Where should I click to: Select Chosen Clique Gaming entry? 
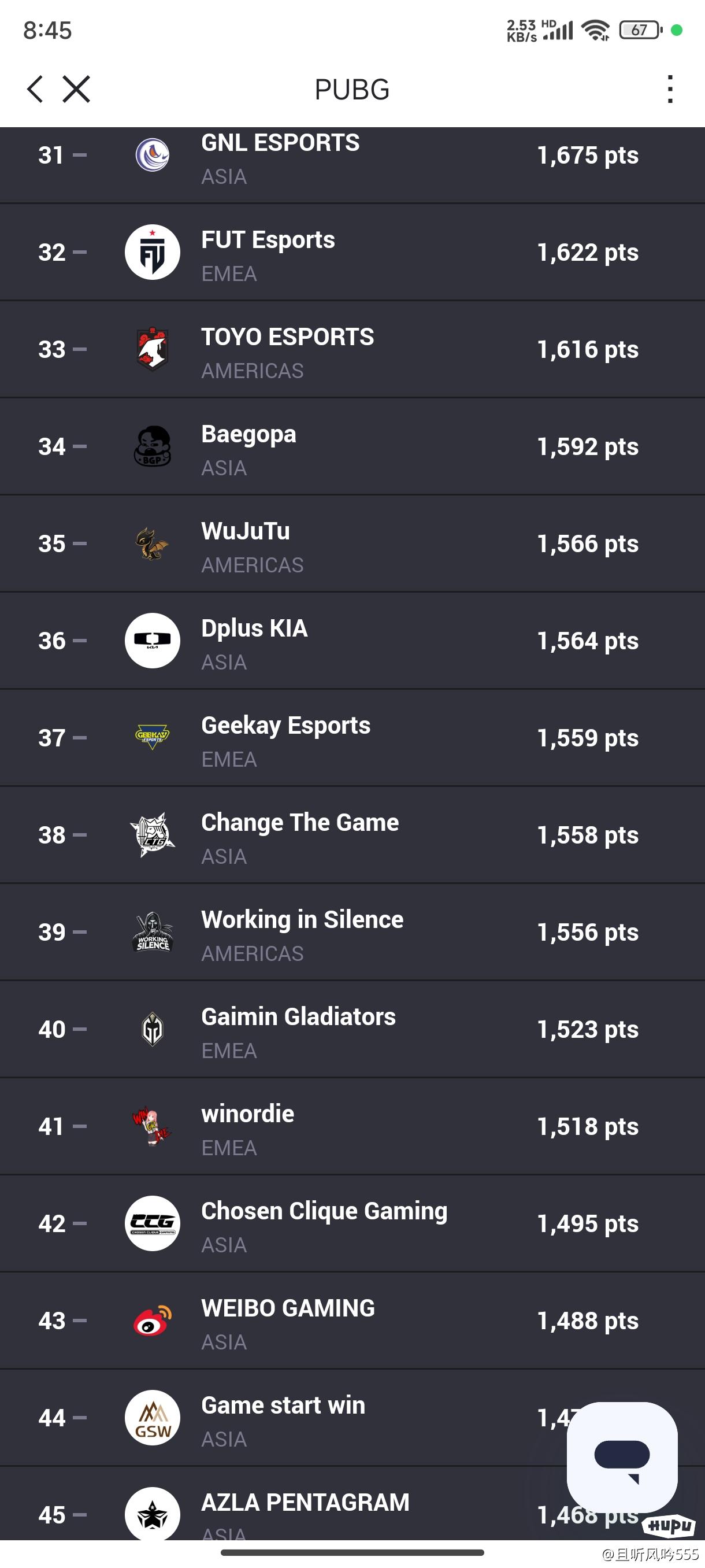[352, 1223]
